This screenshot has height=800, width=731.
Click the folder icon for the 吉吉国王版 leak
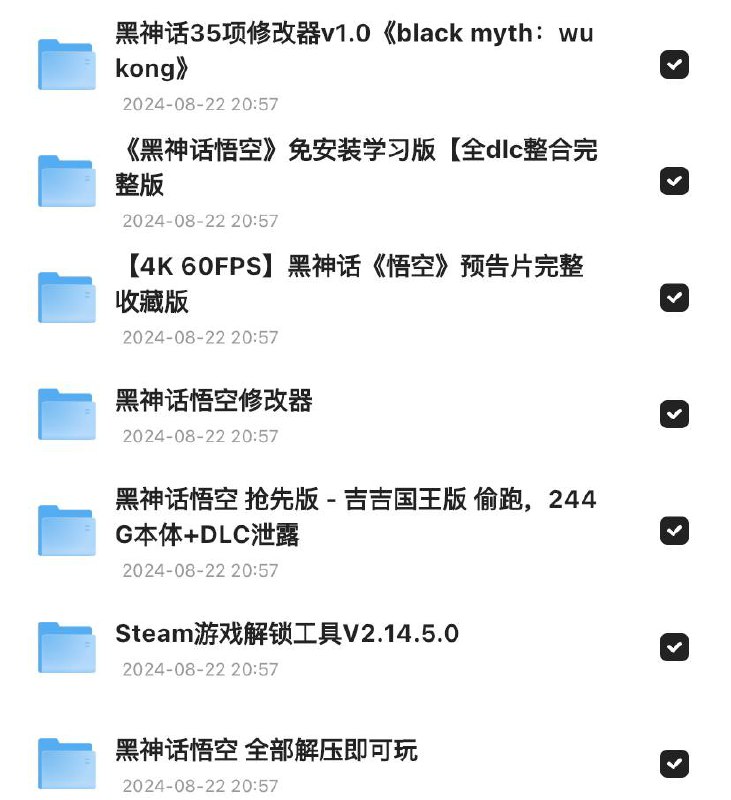[x=65, y=528]
